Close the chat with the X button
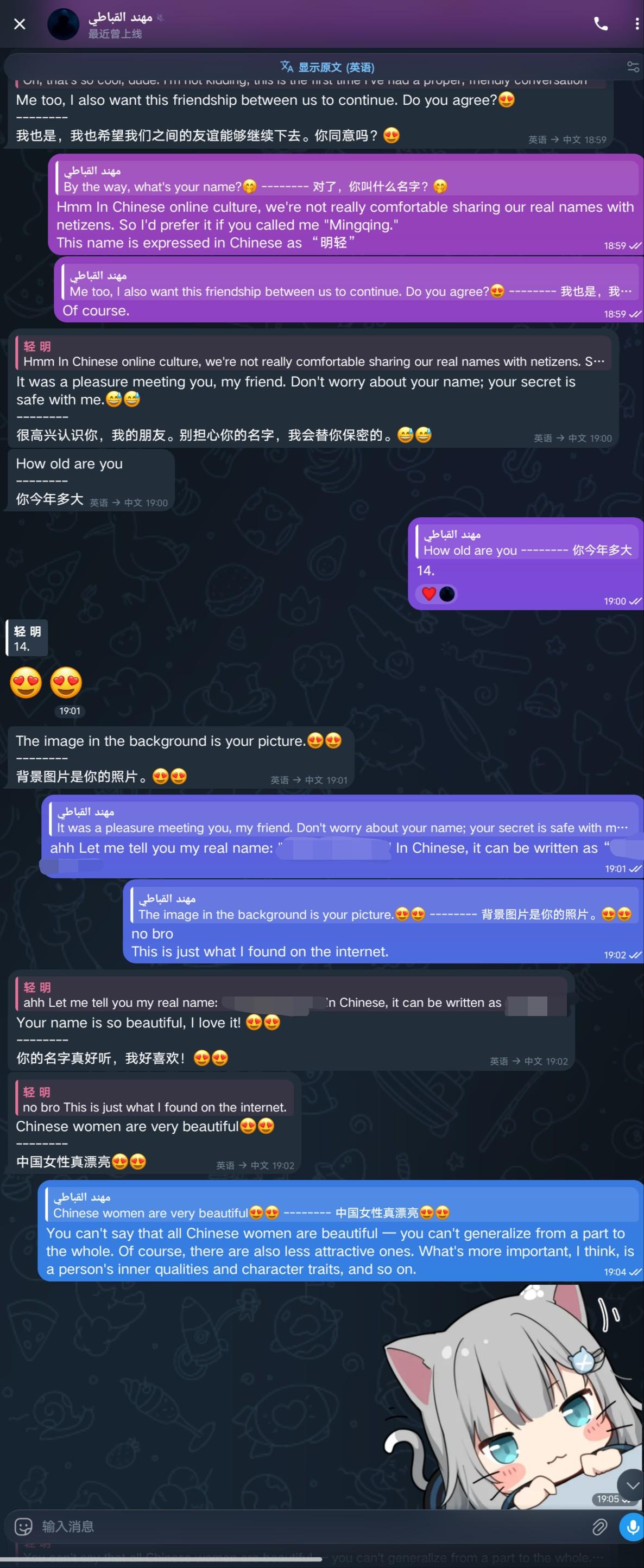Viewport: 644px width, 1568px height. click(x=20, y=24)
